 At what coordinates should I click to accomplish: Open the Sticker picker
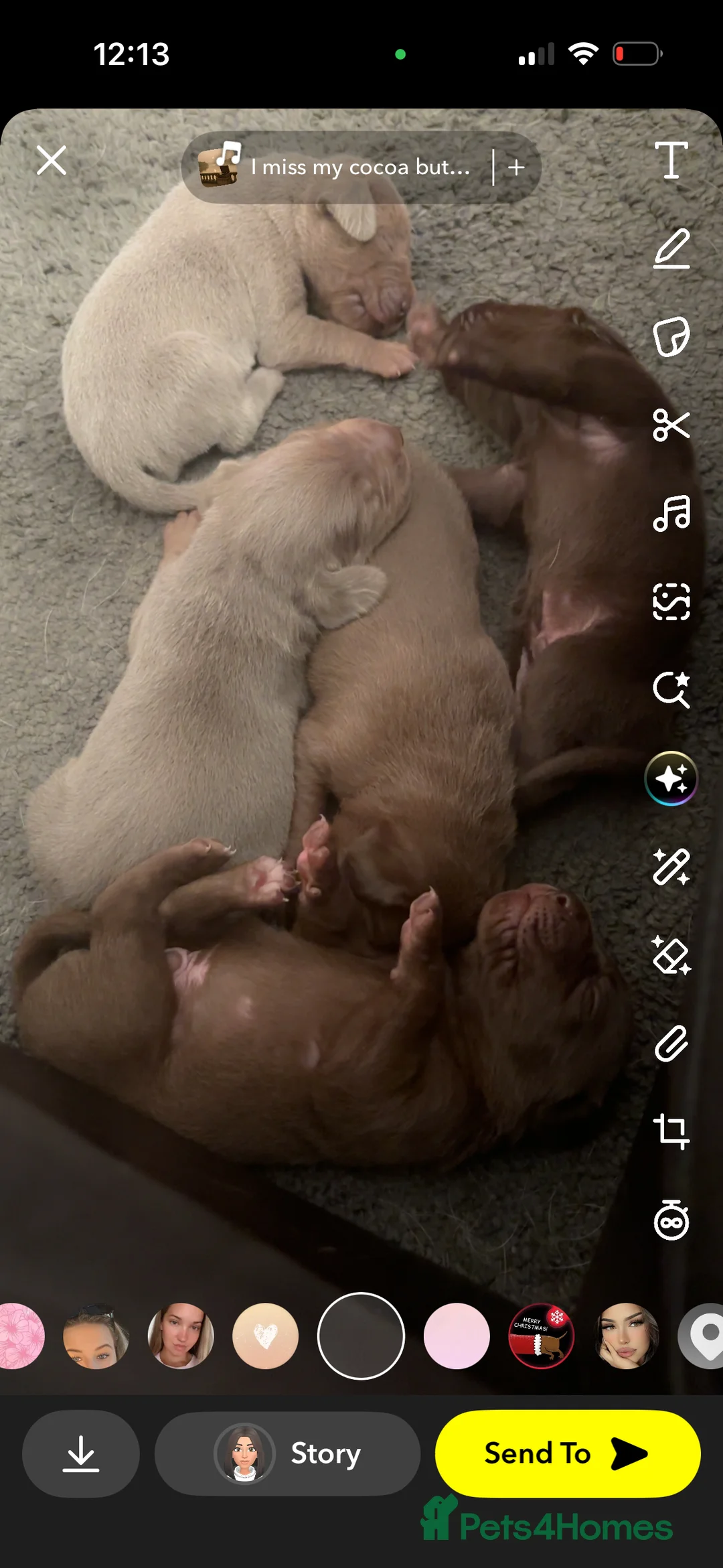point(672,336)
